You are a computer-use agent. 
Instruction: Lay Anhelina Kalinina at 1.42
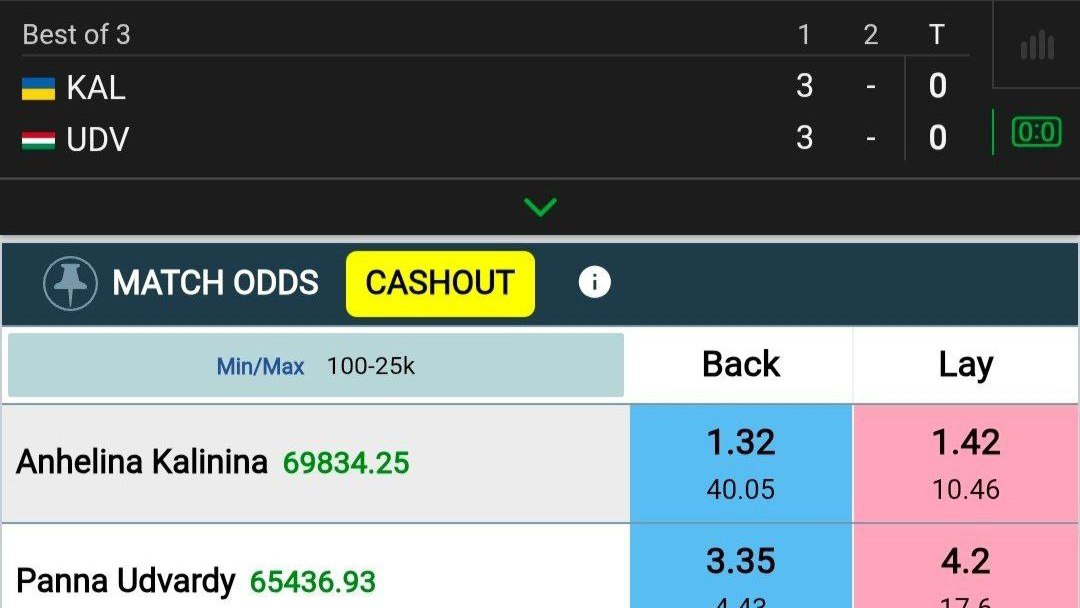pos(966,463)
